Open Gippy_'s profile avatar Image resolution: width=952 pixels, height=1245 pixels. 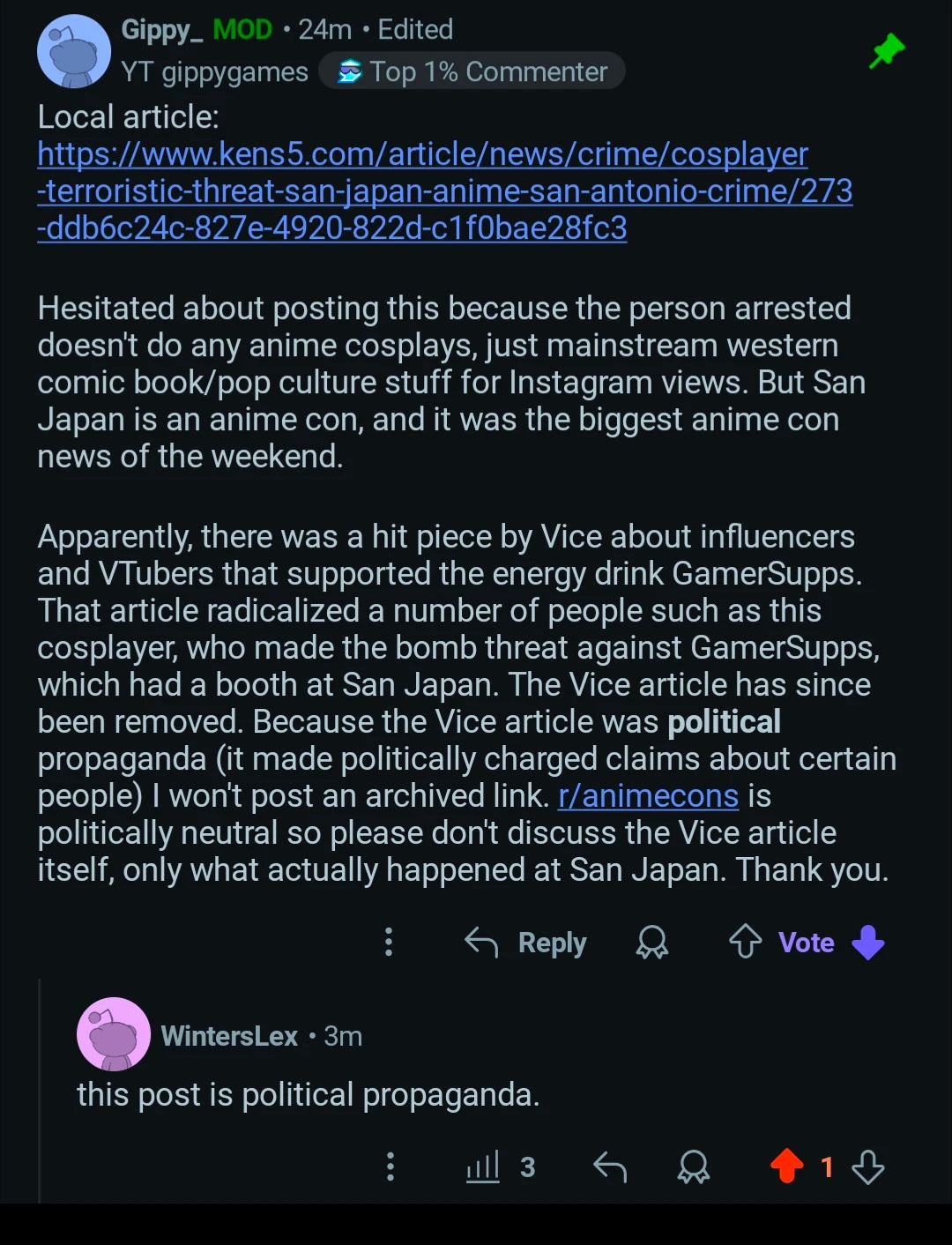pyautogui.click(x=74, y=52)
